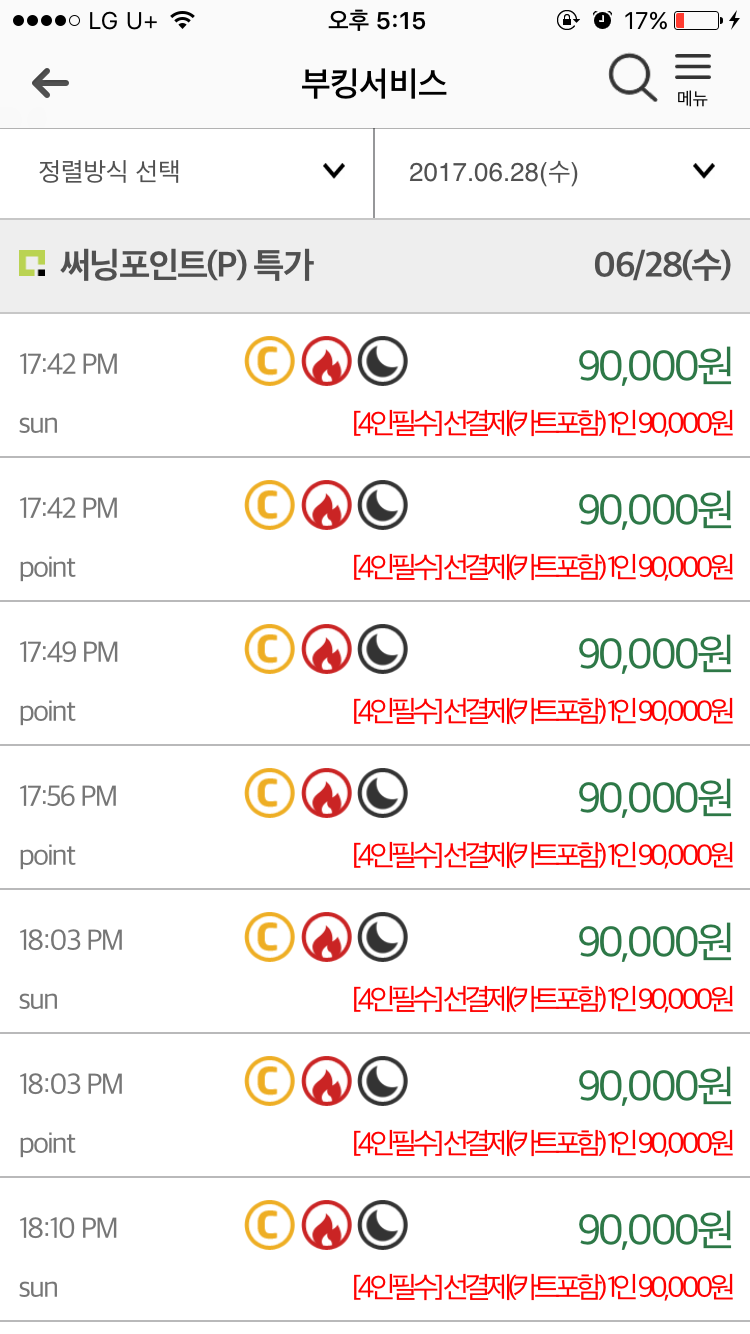Go back using the arrow icon
The width and height of the screenshot is (750, 1334).
point(50,83)
